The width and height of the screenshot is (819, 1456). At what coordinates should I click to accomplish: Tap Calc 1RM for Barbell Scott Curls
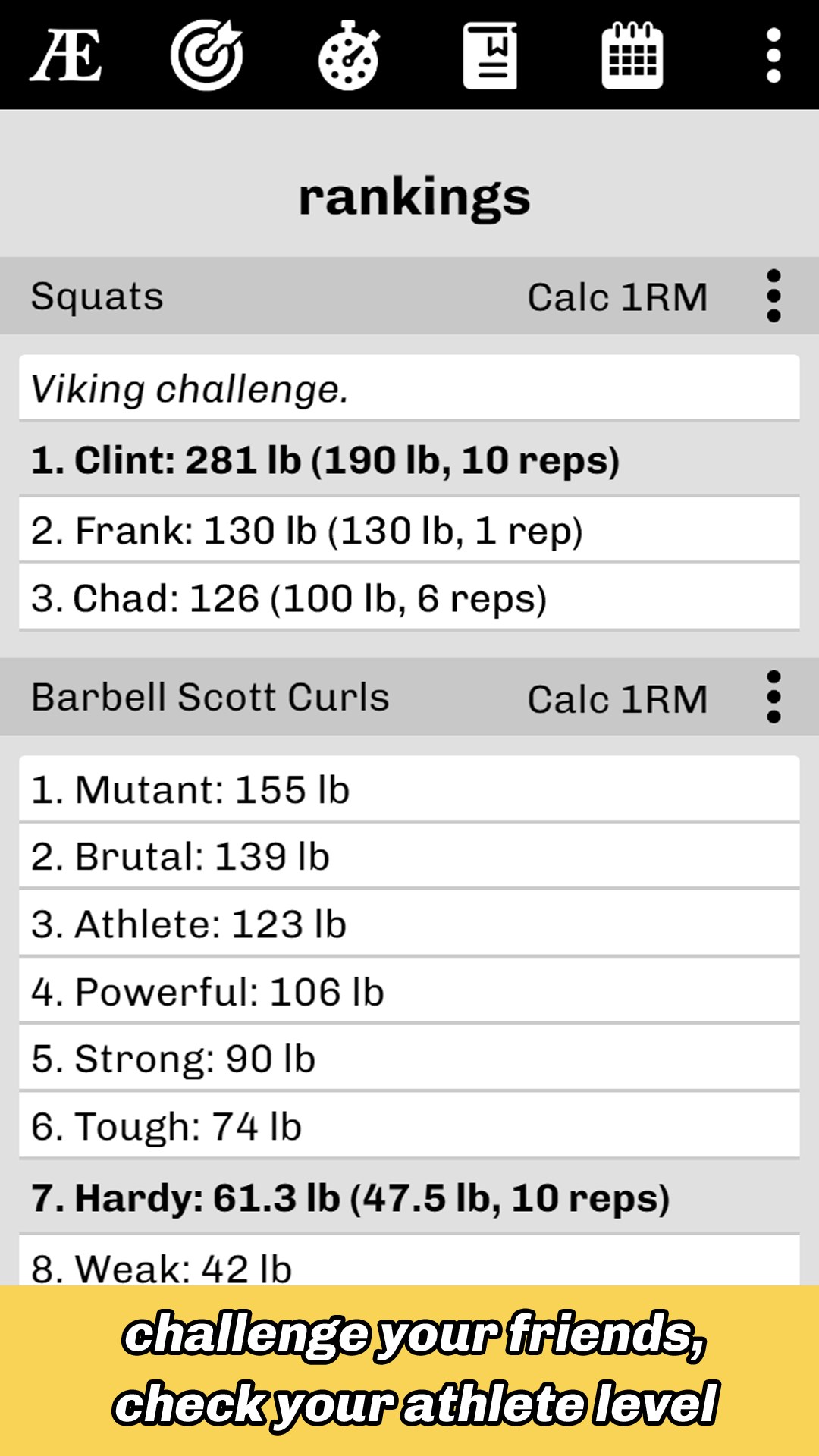tap(617, 698)
